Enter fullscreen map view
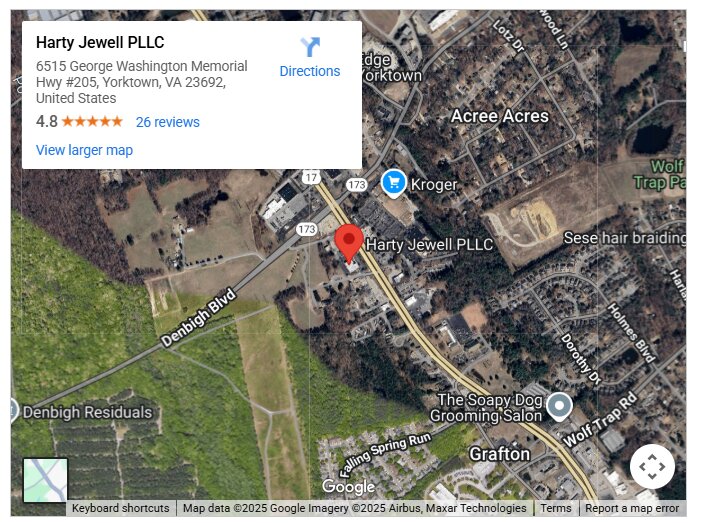Viewport: 702px width, 523px height. tap(652, 466)
